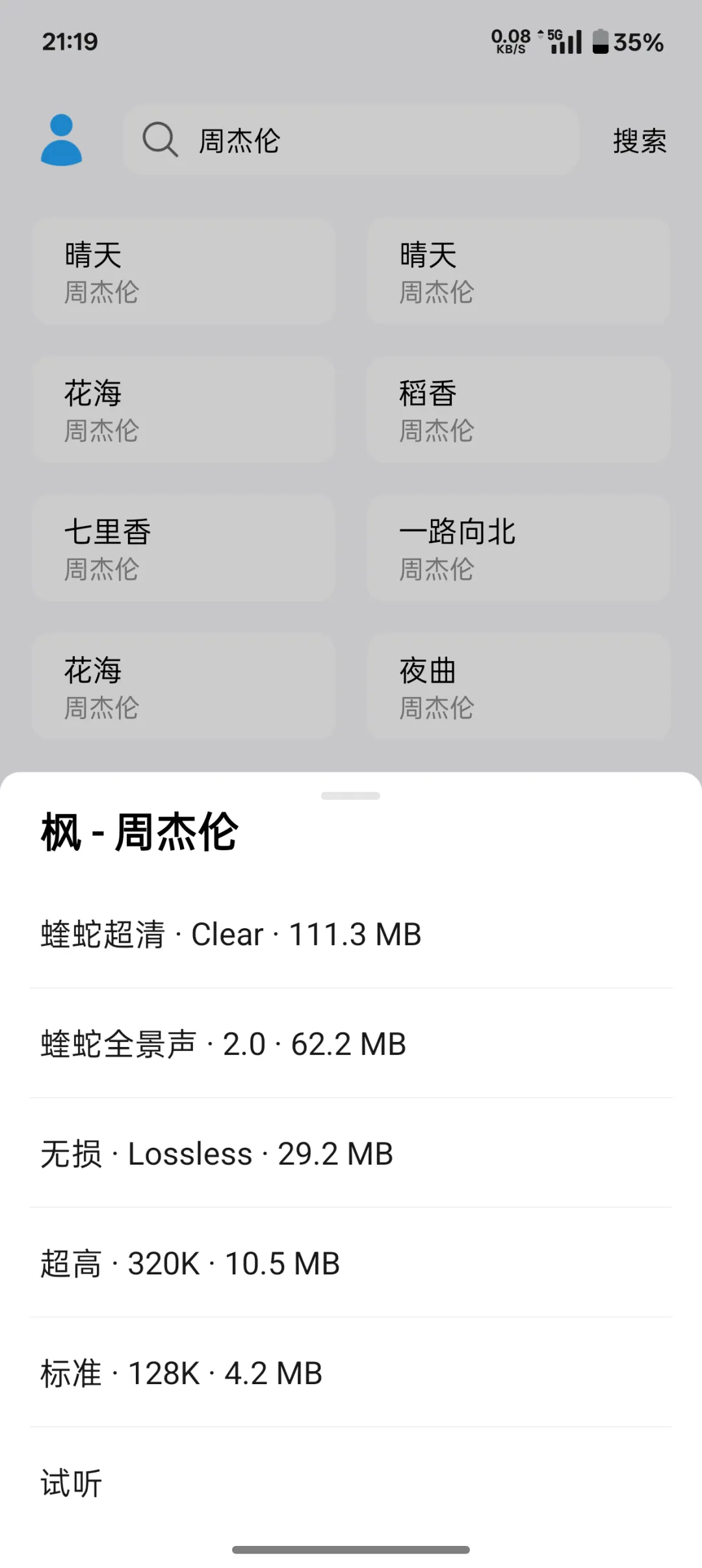This screenshot has width=702, height=1568.
Task: Choose 蝰蛇全景声 2.0 62.2 MB option
Action: pos(351,1044)
